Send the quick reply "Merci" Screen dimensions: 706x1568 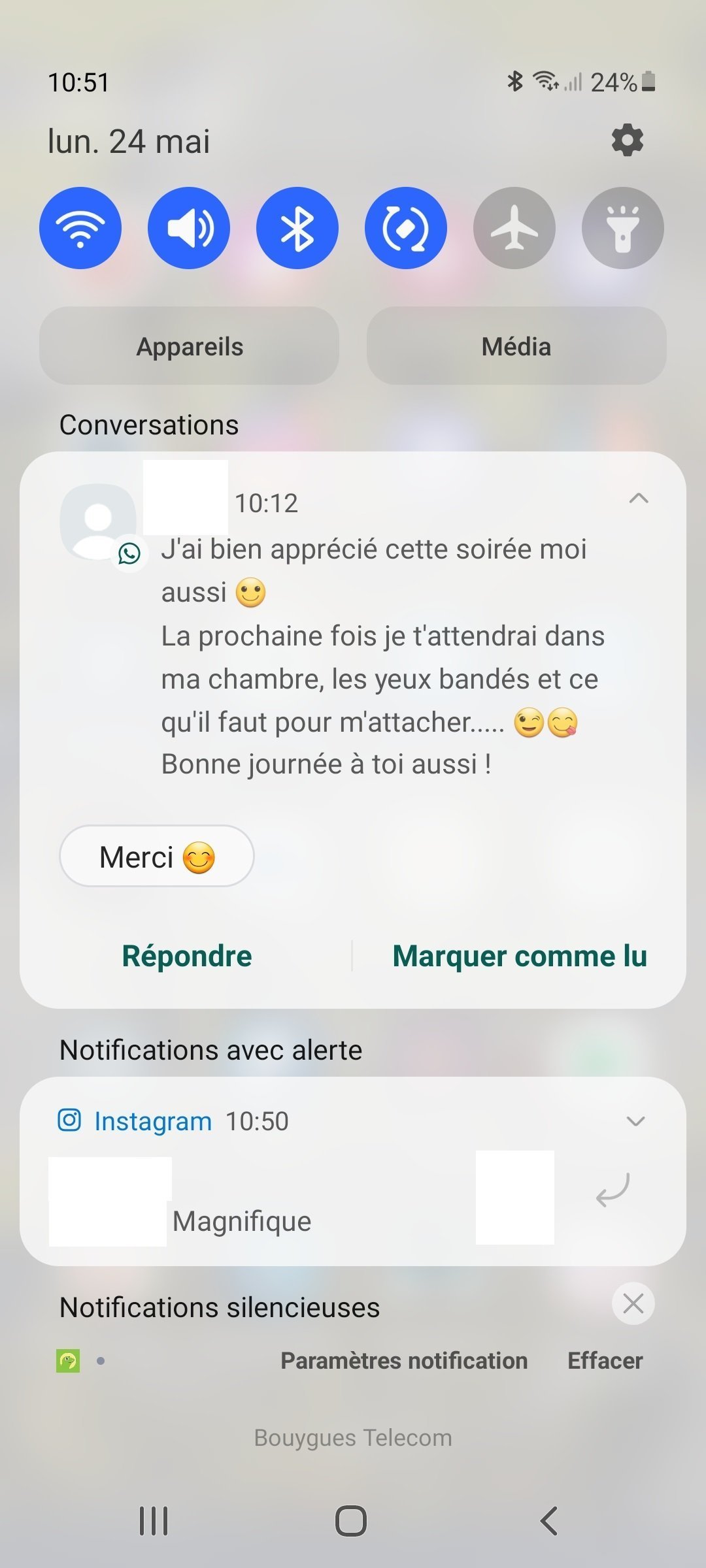157,857
